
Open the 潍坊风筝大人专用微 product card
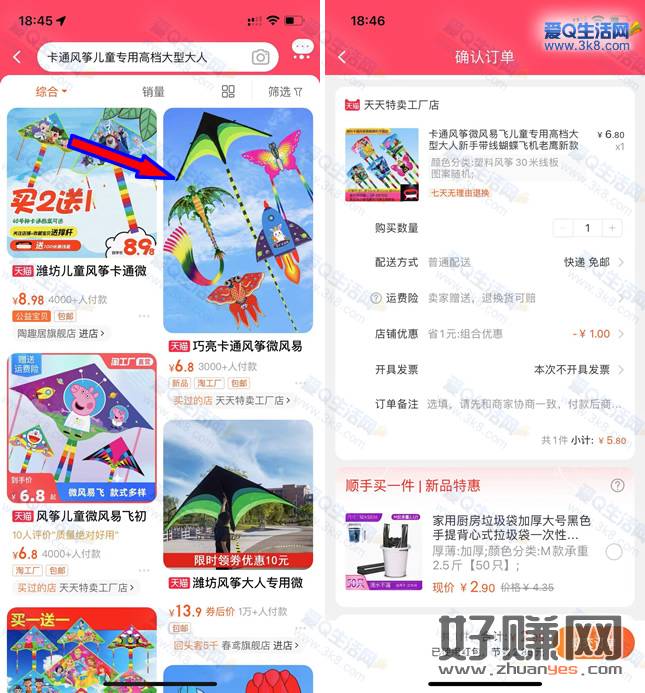point(238,500)
